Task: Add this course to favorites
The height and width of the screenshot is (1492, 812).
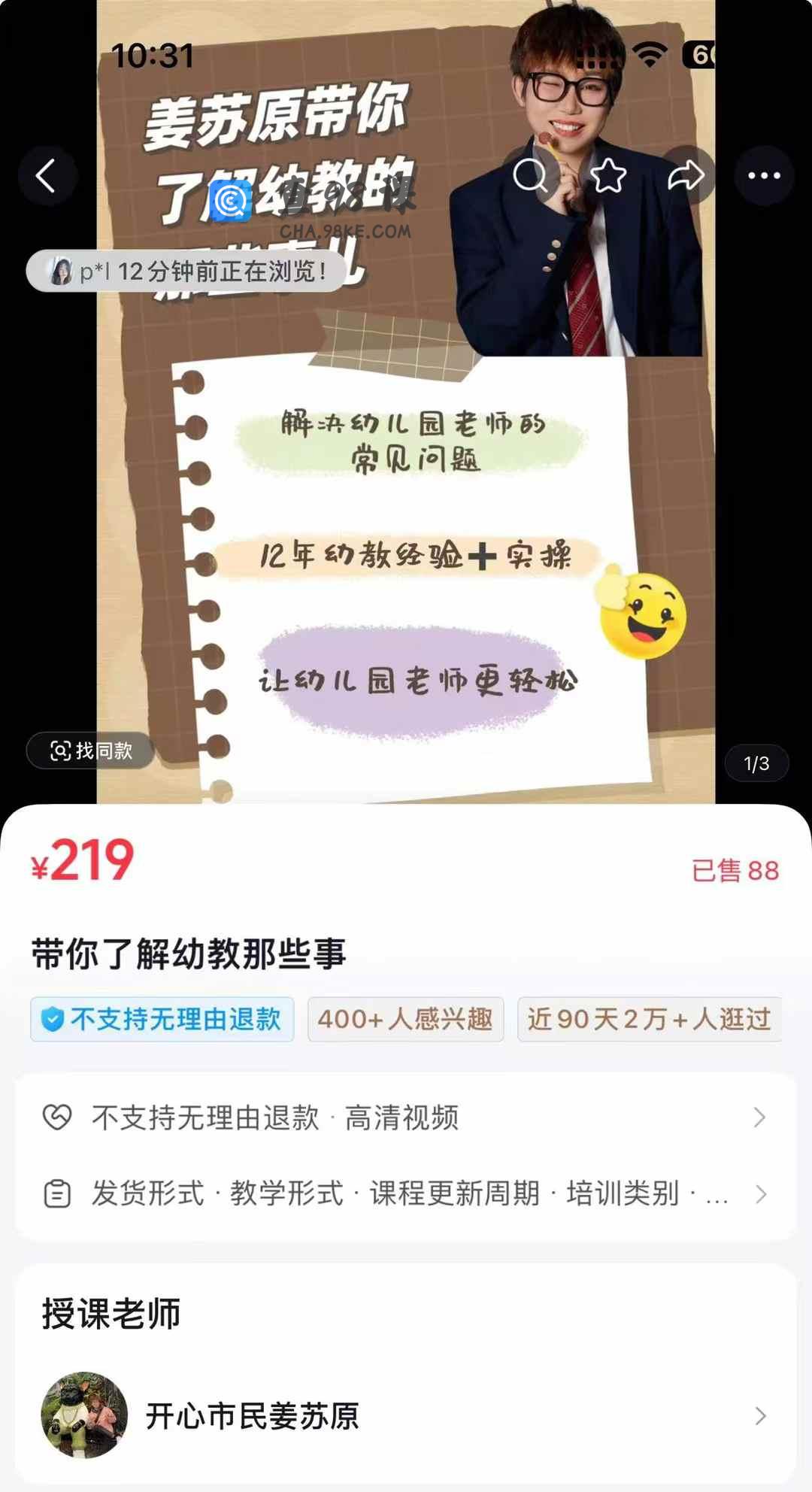Action: (607, 176)
